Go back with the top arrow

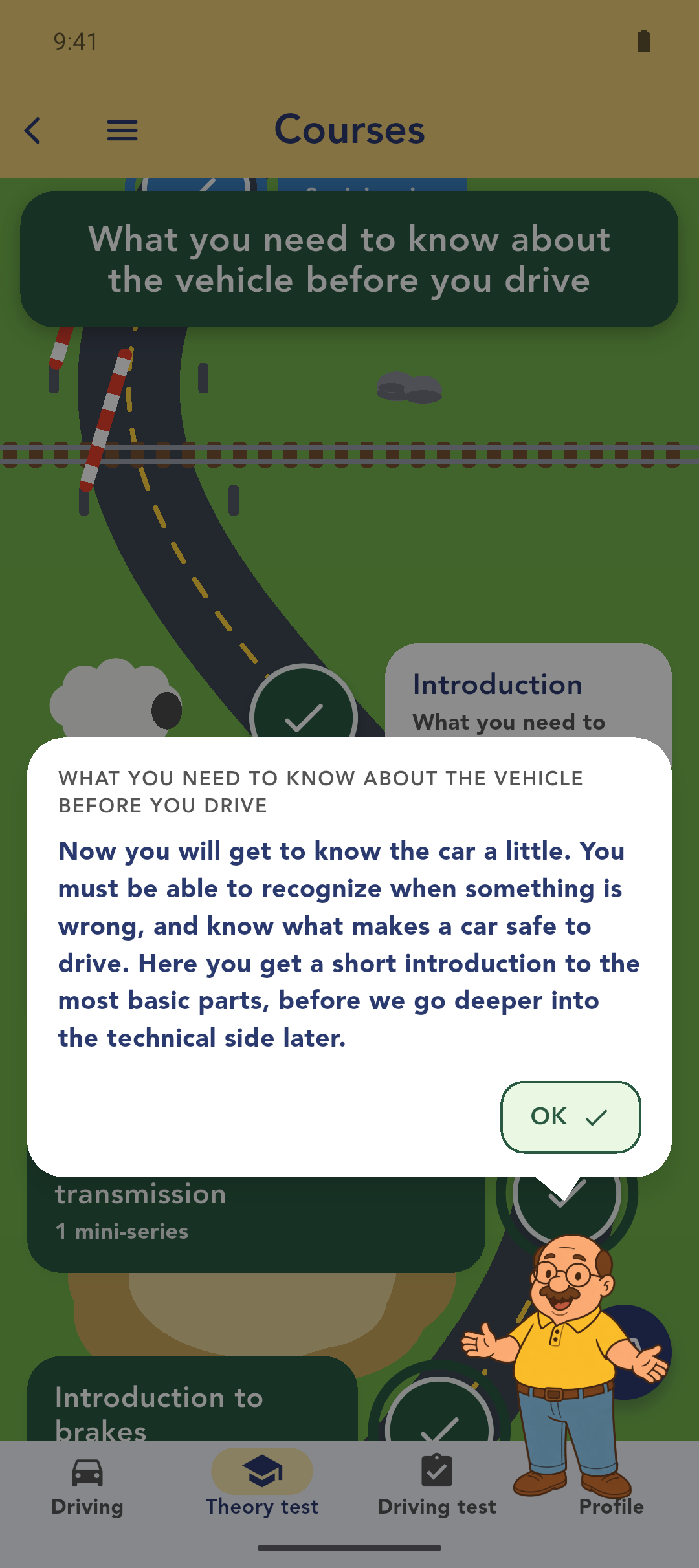pyautogui.click(x=33, y=131)
